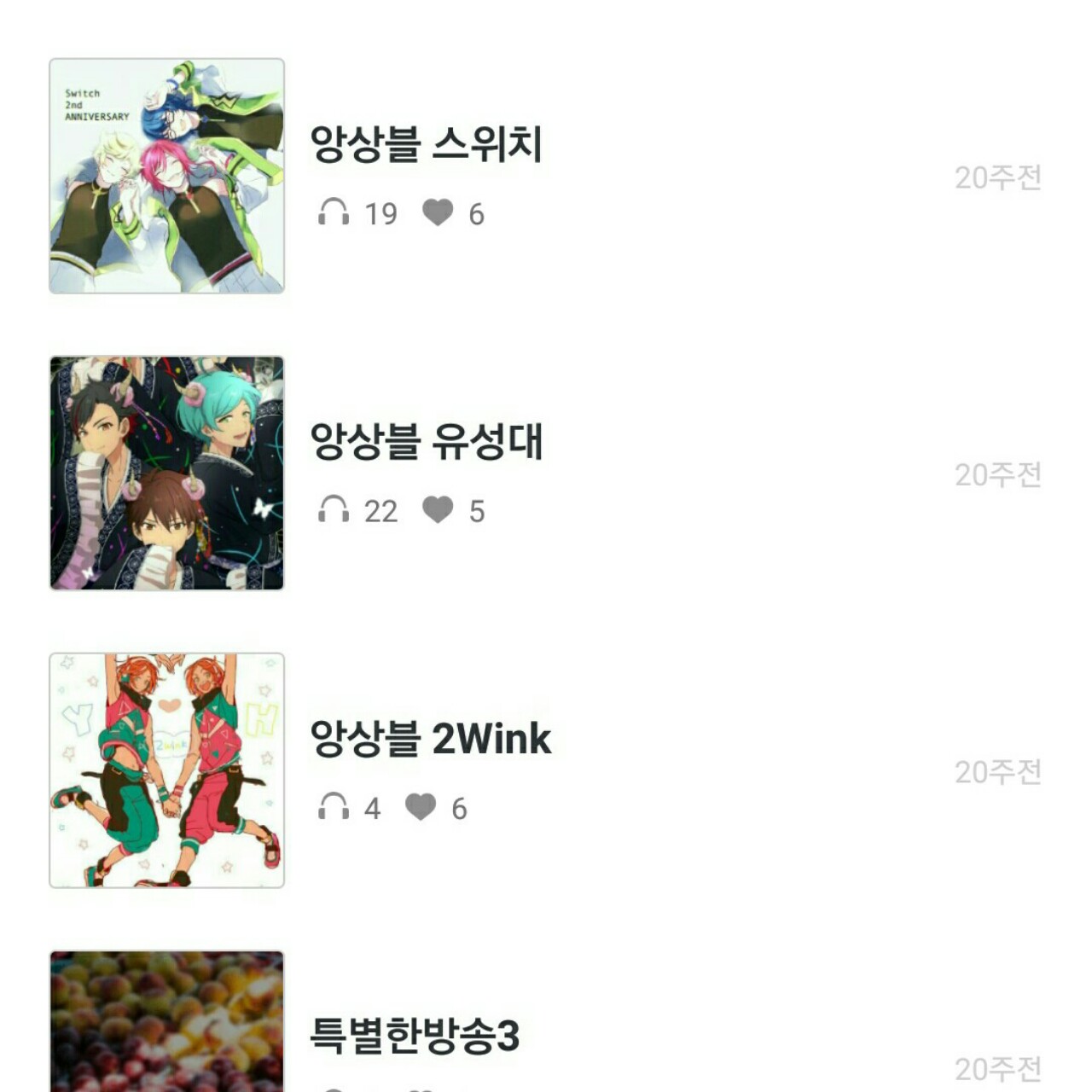The image size is (1092, 1092).
Task: Open the 앙상블 2Wink cover image
Action: click(166, 770)
